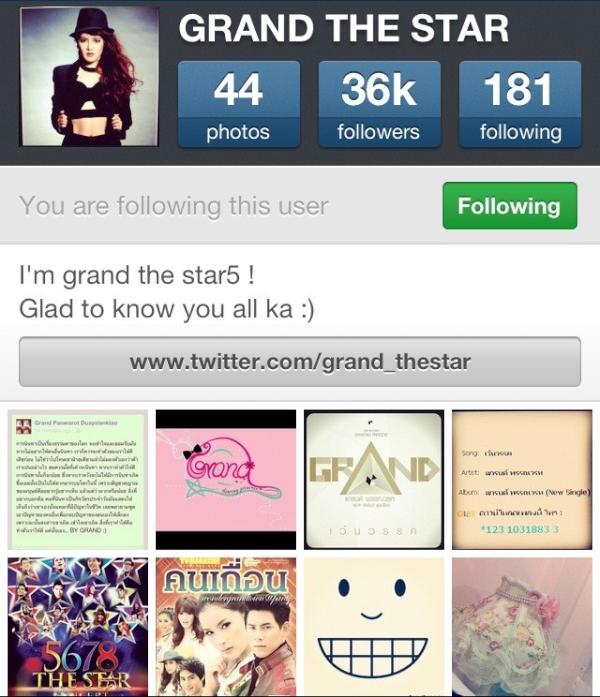600x697 pixels.
Task: Open the song info photo with *123 code
Action: coord(521,479)
